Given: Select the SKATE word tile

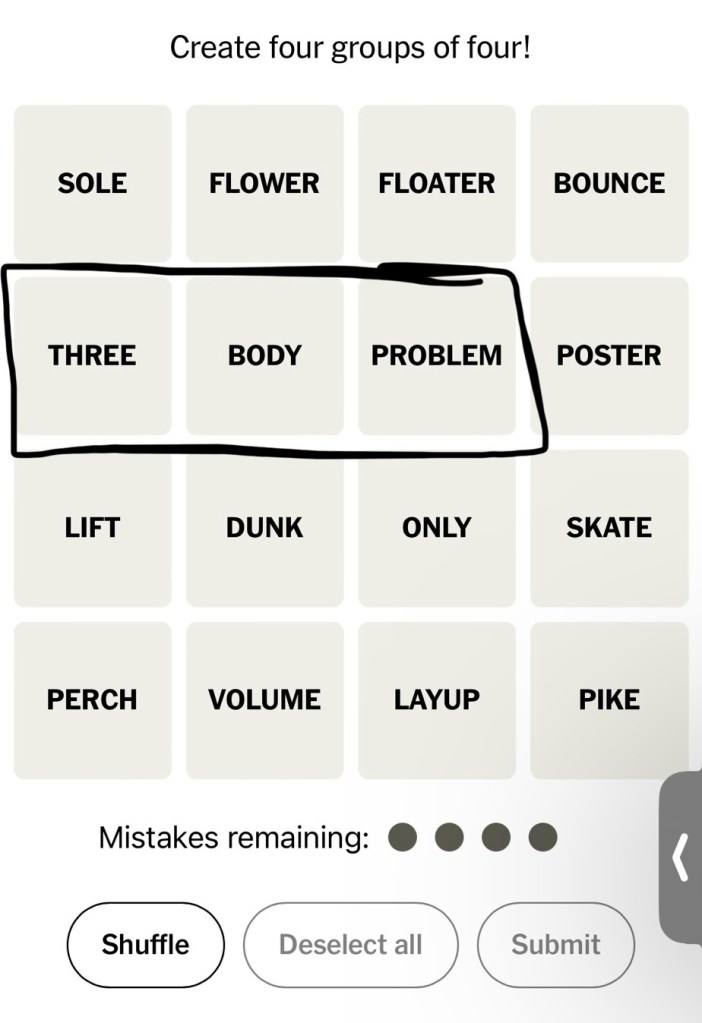Looking at the screenshot, I should pyautogui.click(x=609, y=528).
